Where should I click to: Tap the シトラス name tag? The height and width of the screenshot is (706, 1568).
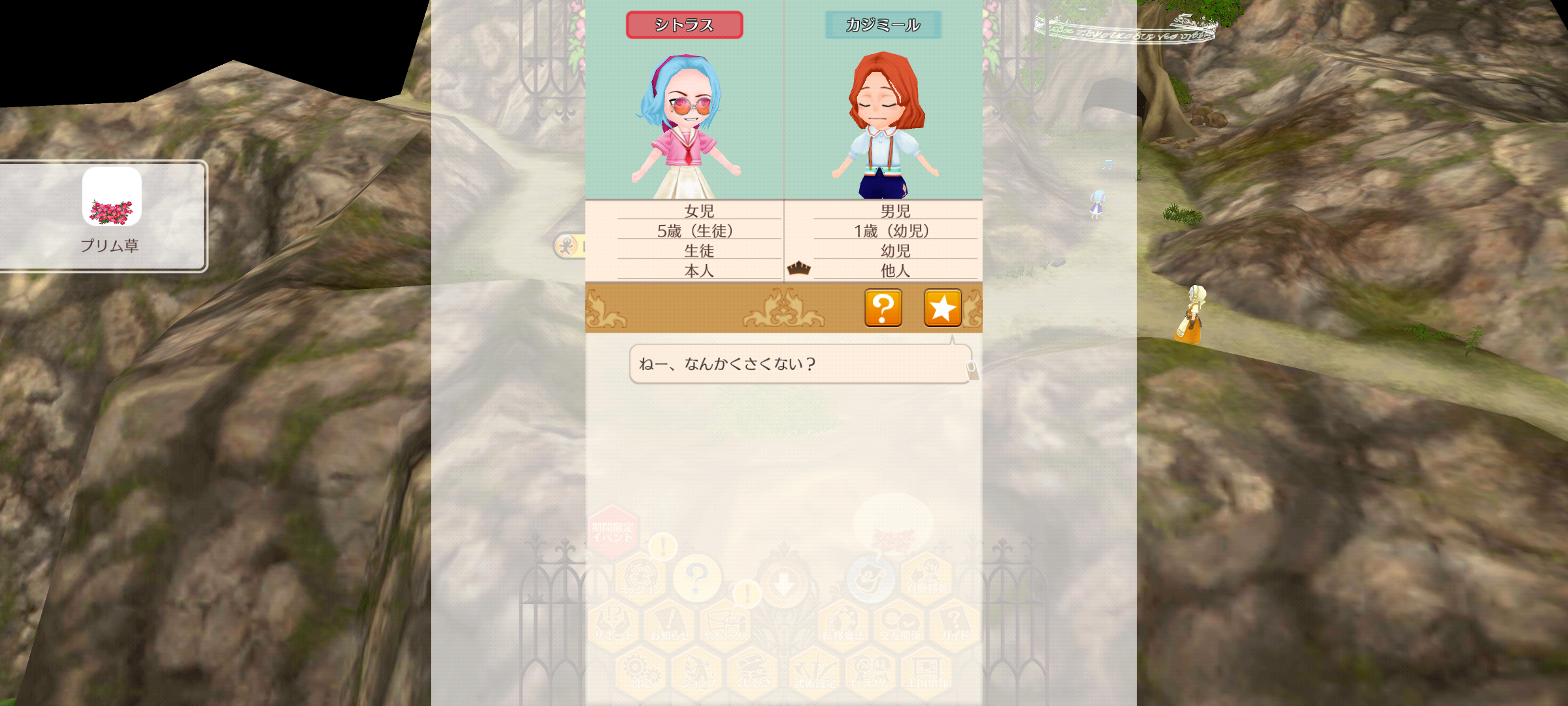[x=684, y=25]
